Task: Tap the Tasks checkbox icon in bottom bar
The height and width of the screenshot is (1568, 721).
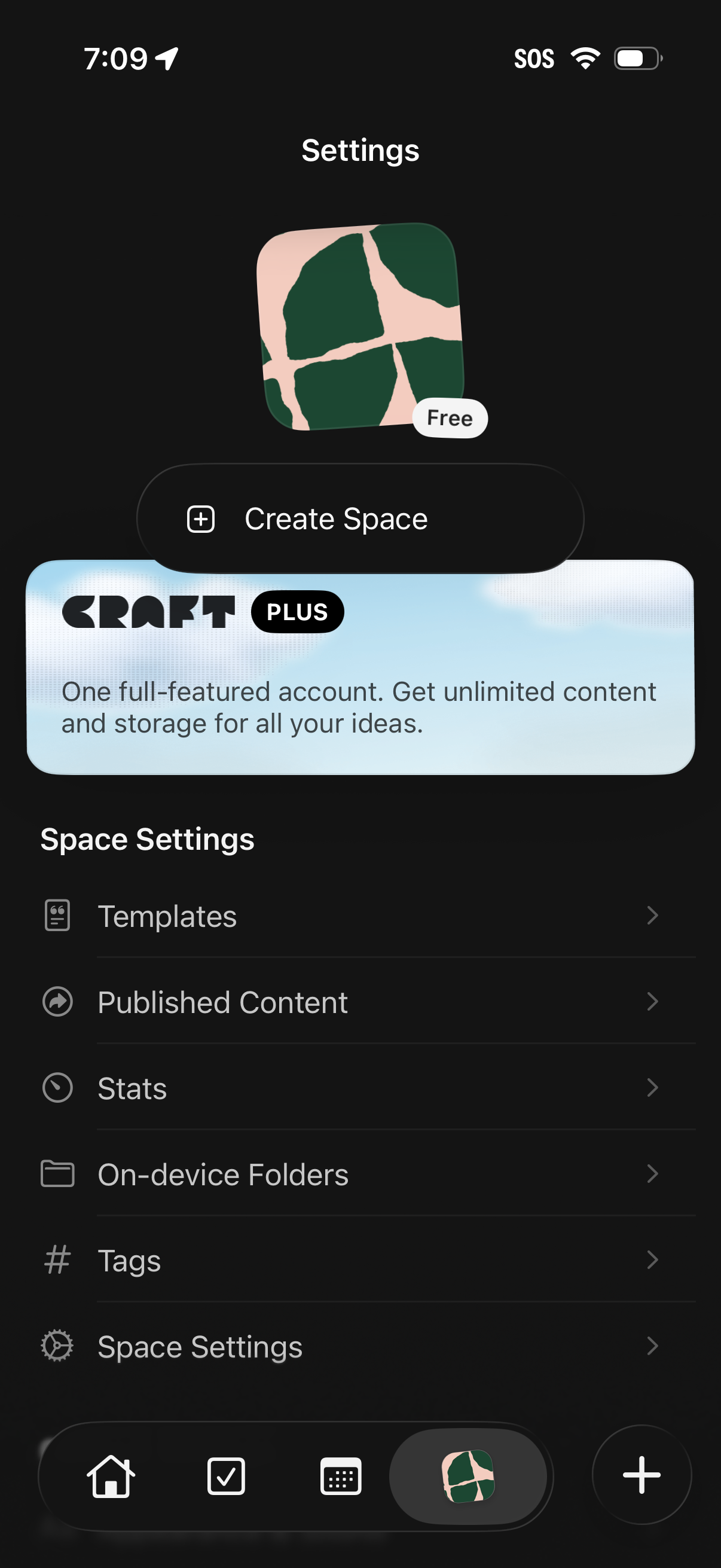Action: coord(227,1475)
